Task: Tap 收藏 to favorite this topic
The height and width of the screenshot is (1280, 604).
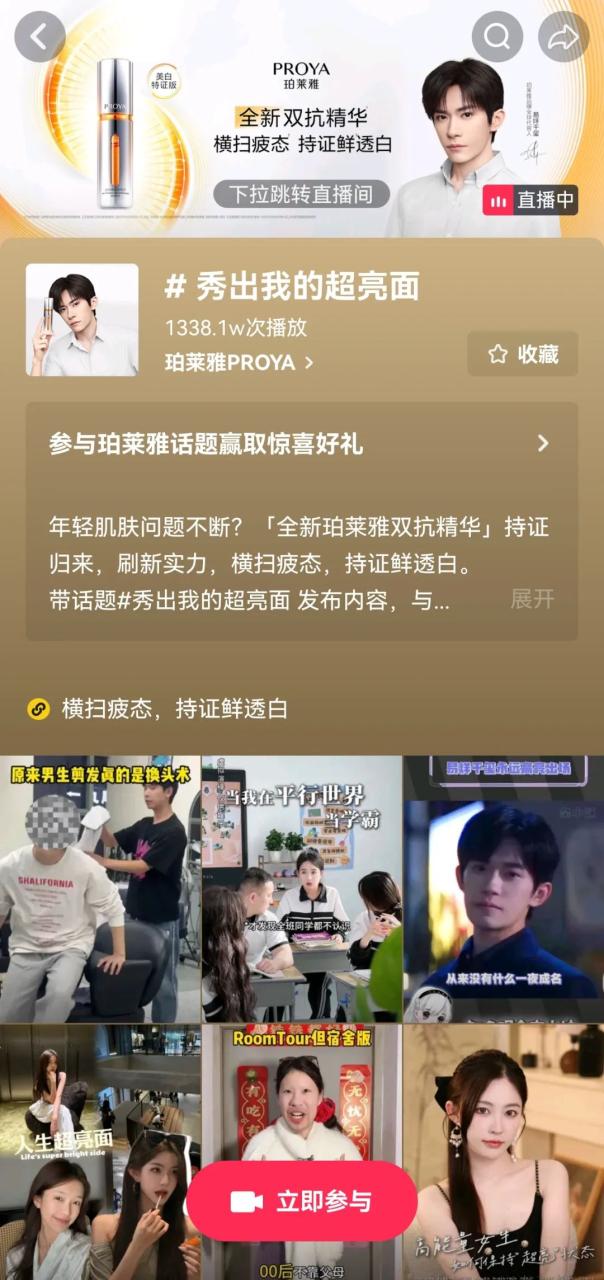Action: (x=522, y=354)
